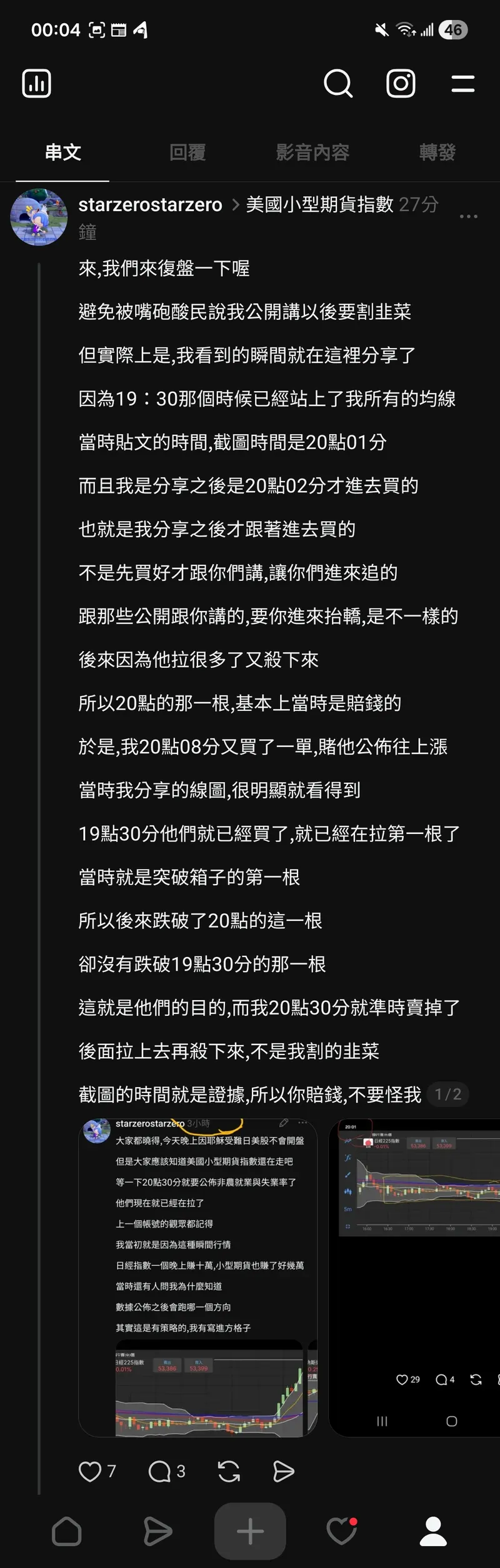500x1568 pixels.
Task: Open the search magnifier
Action: point(338,84)
